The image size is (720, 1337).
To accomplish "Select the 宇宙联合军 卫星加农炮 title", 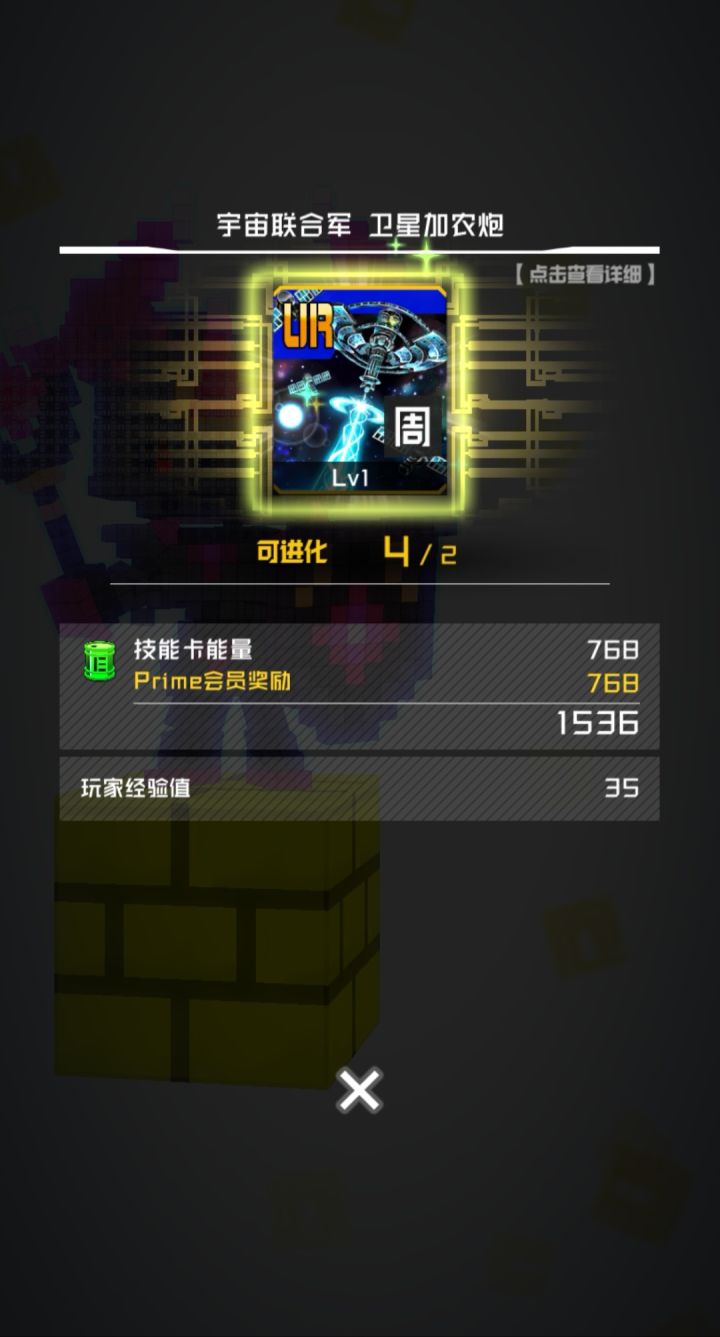I will pos(360,226).
